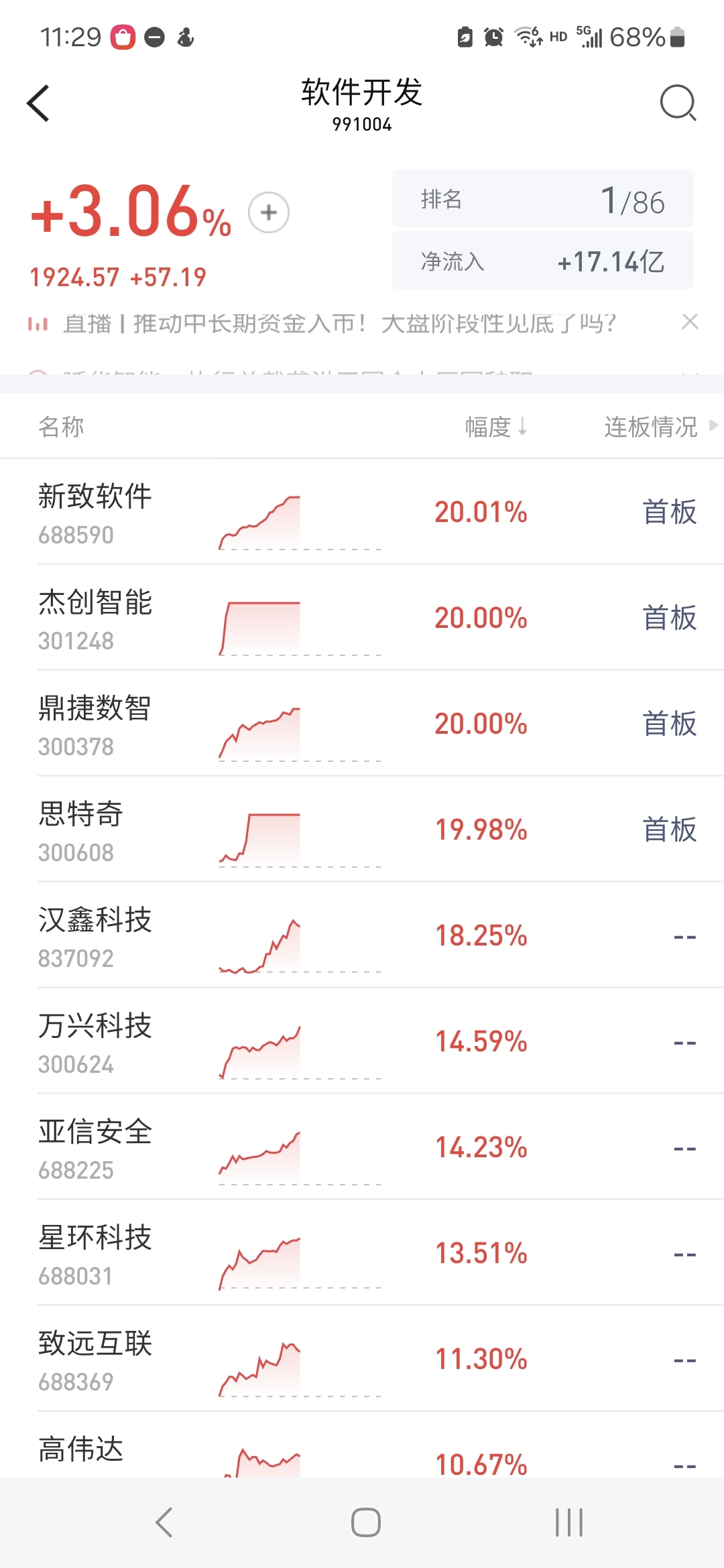Expand the 连板情况 column arrow
The width and height of the screenshot is (724, 1568).
tap(713, 426)
